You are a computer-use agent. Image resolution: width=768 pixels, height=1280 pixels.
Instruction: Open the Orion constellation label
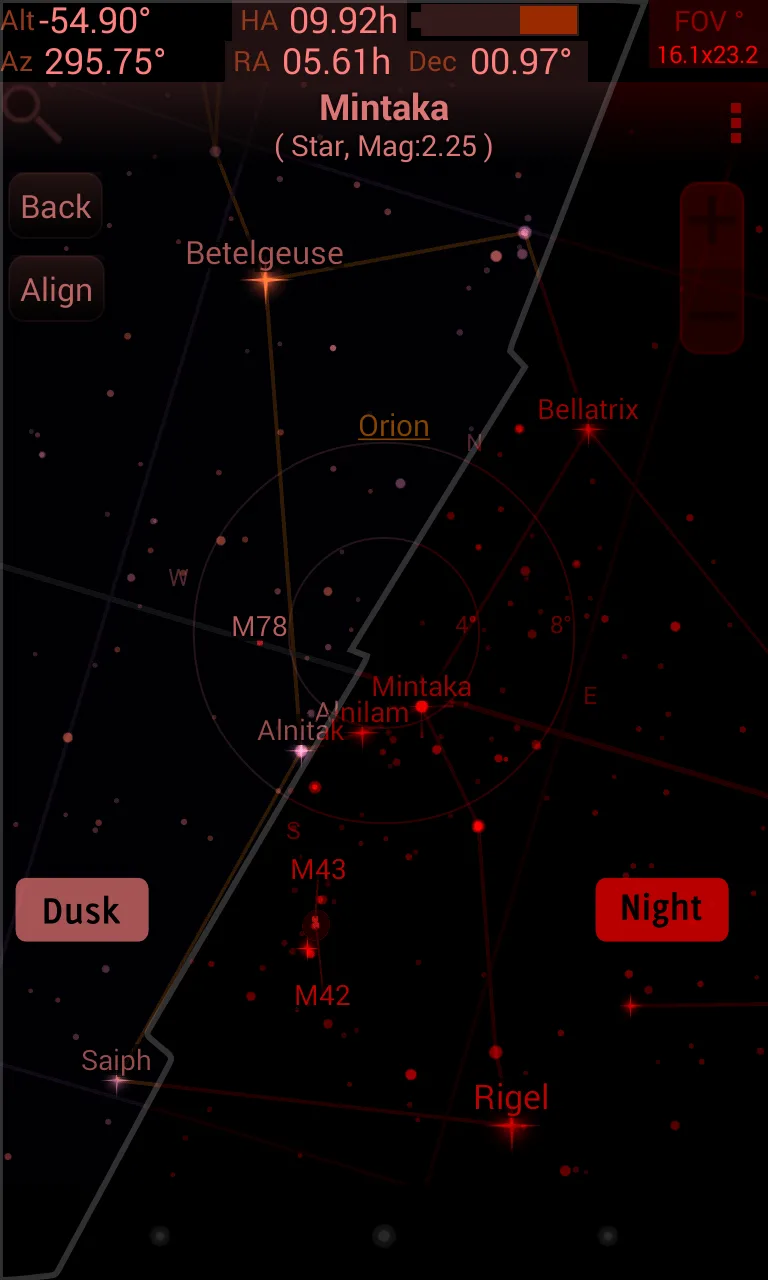[394, 426]
